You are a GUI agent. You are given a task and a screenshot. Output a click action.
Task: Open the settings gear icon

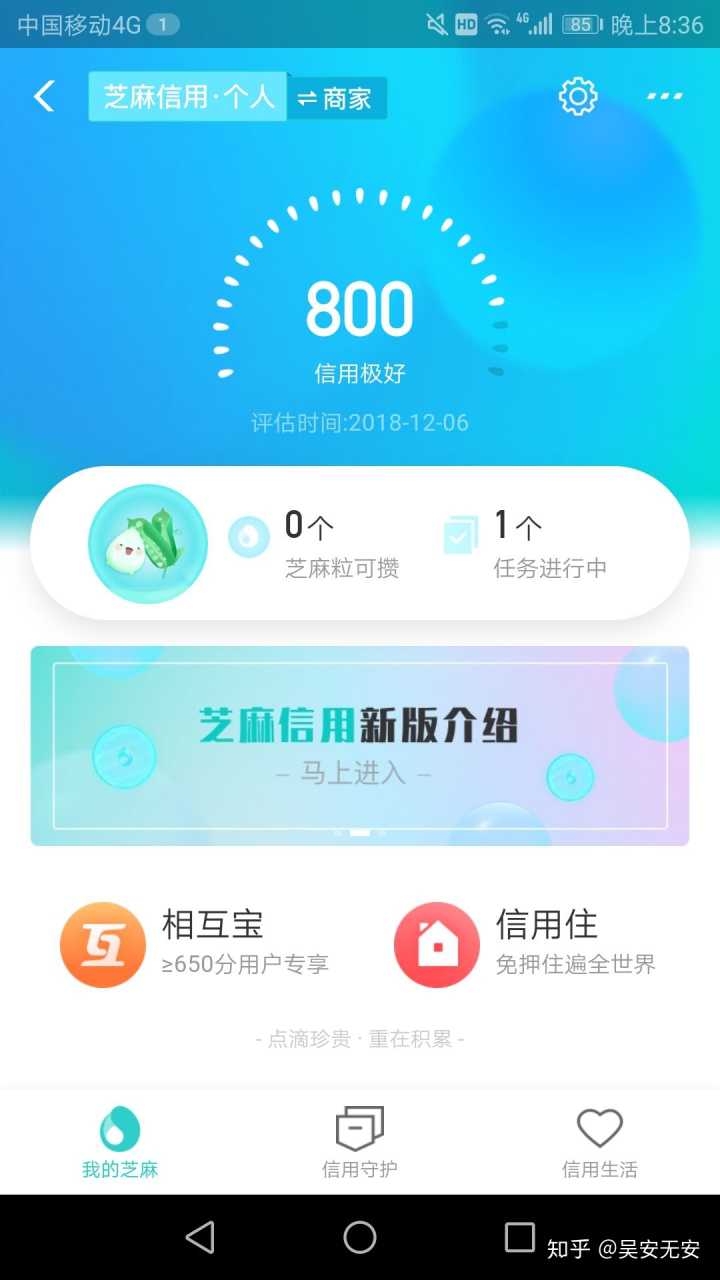tap(577, 97)
